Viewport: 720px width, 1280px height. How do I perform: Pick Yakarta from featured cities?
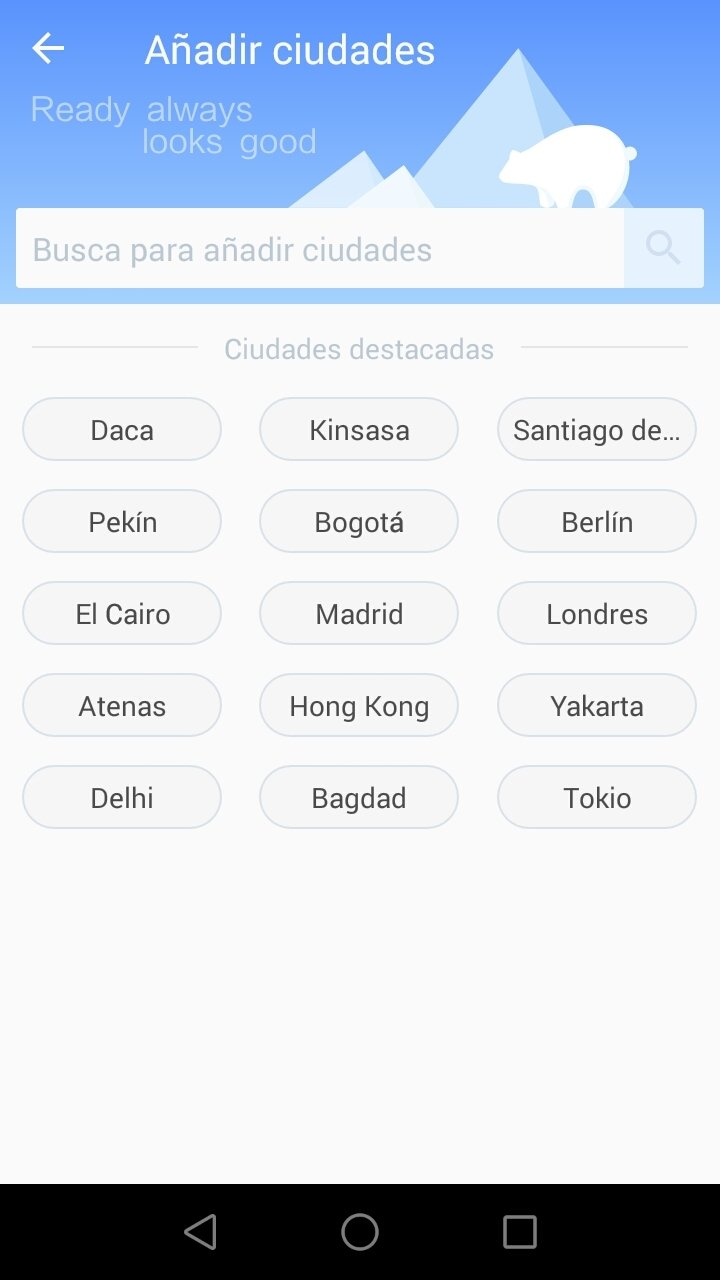(597, 705)
